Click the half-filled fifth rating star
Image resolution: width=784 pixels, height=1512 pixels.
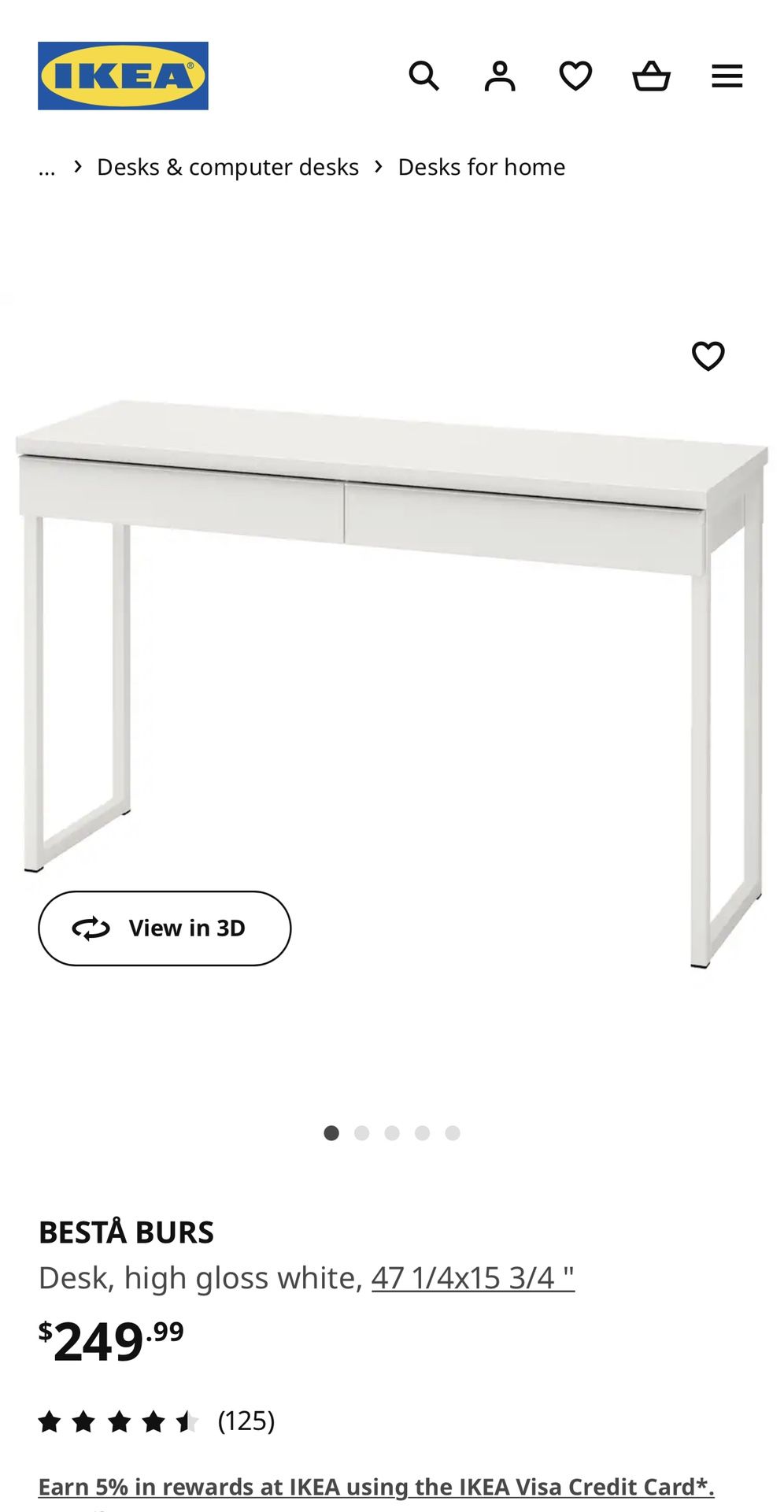187,1421
